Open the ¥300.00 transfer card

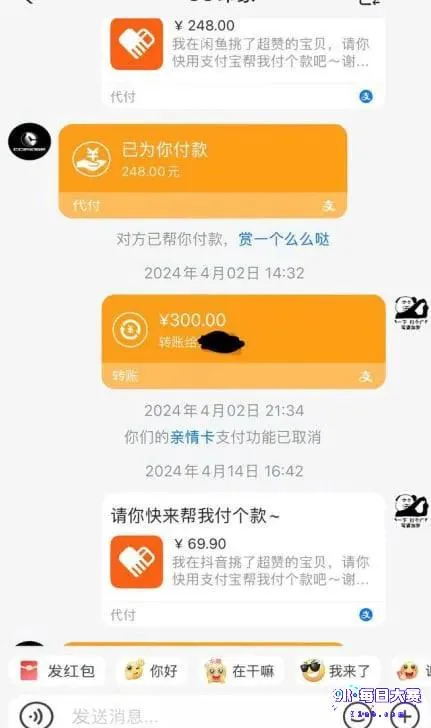243,341
